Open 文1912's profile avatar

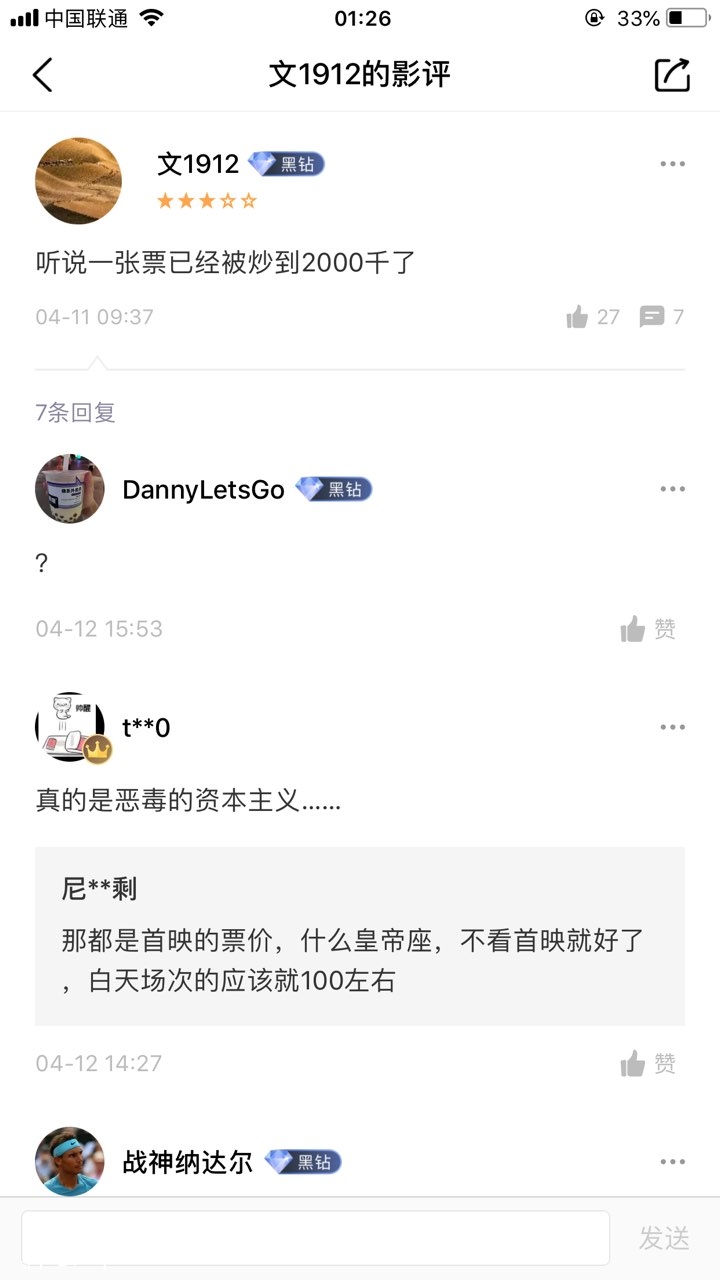click(x=78, y=181)
